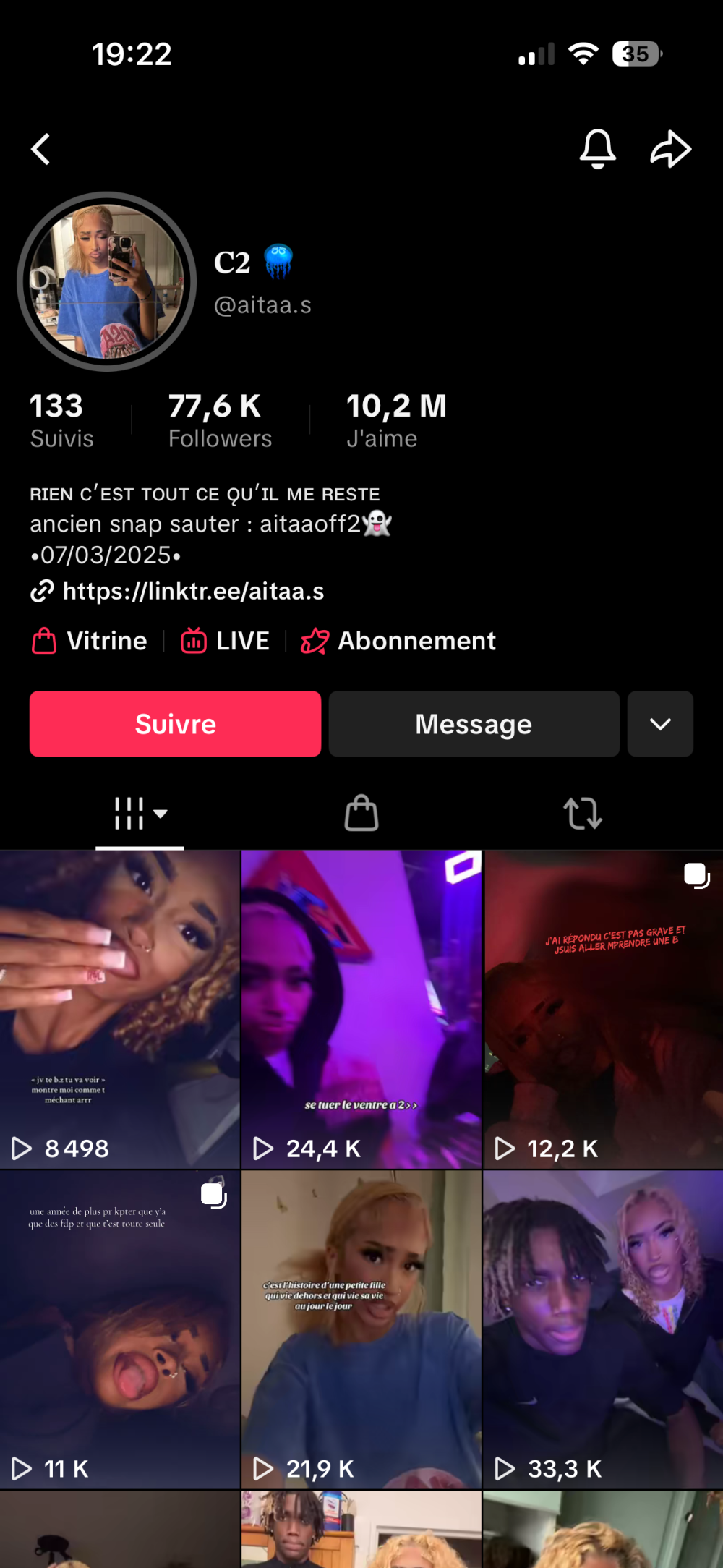723x1568 pixels.
Task: Share this profile
Action: pos(670,150)
